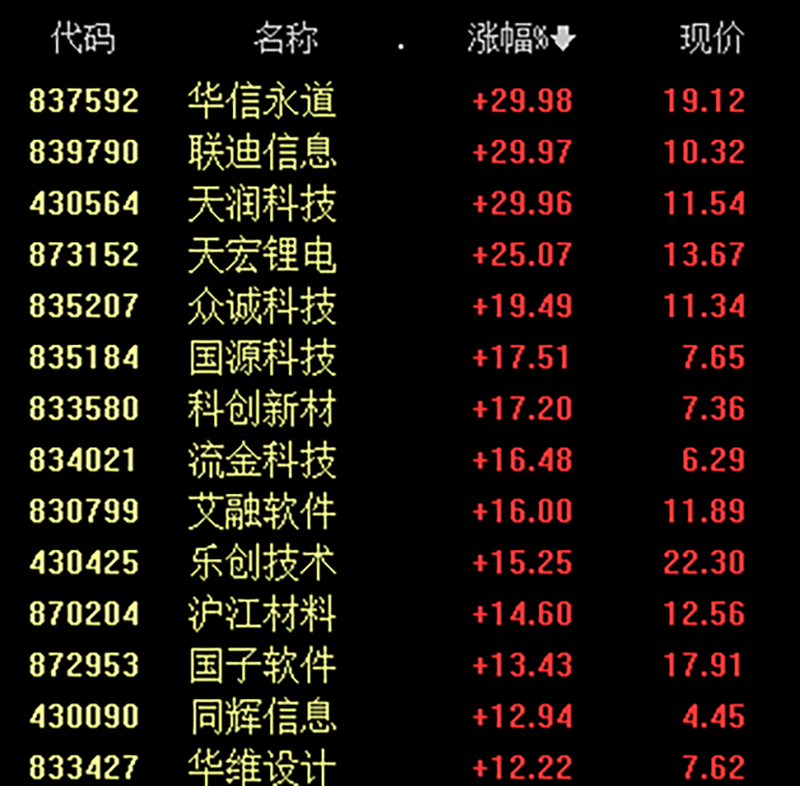The width and height of the screenshot is (800, 786).
Task: Select the 天宏锂电 row
Action: pos(262,255)
